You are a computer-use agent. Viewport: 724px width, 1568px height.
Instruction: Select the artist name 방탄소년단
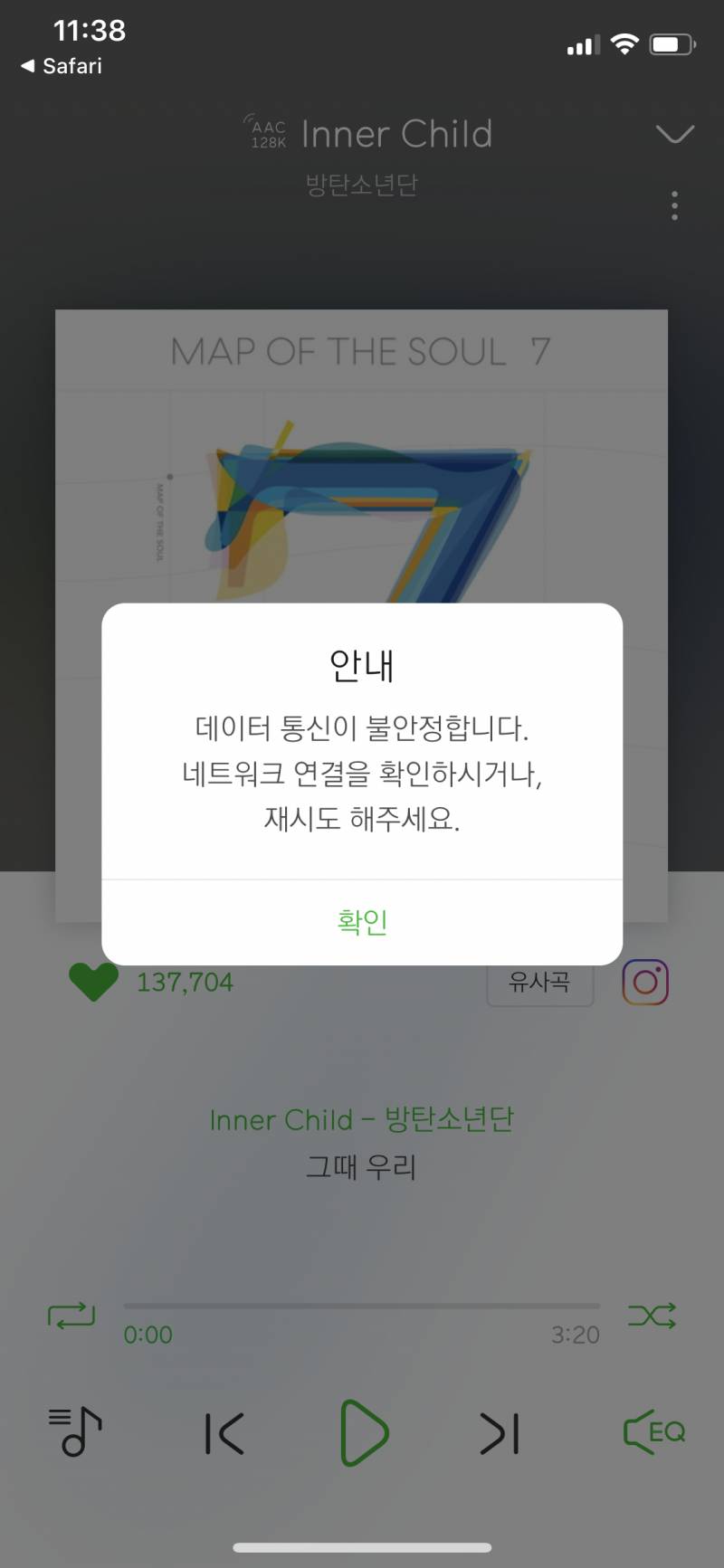point(361,184)
